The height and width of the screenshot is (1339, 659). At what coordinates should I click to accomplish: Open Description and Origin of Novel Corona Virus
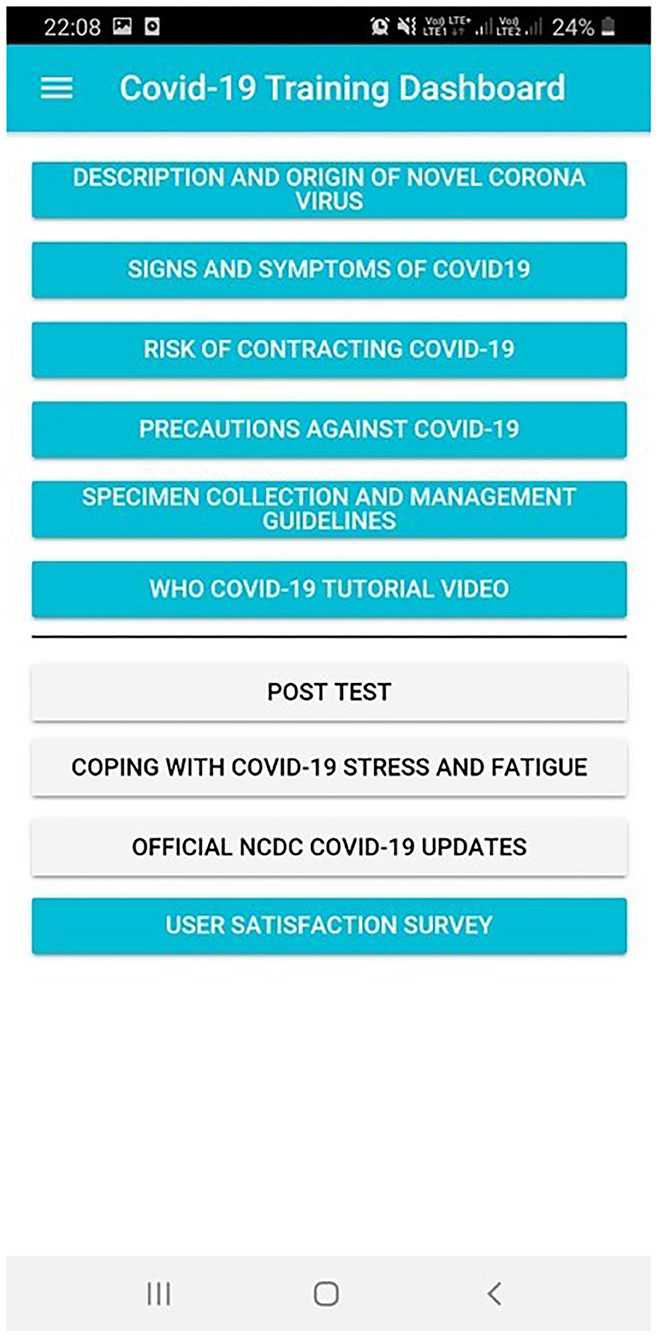[329, 189]
